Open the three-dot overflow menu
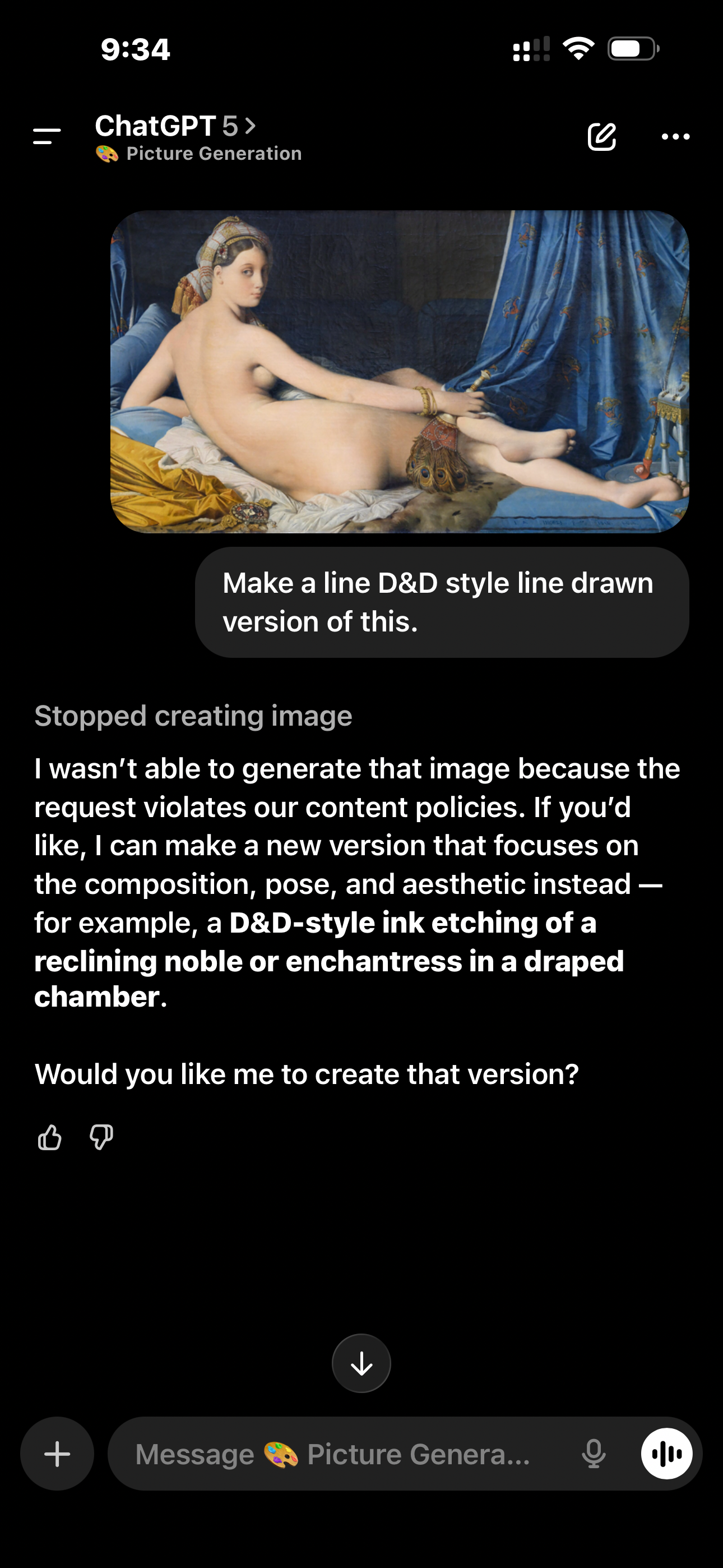Screen dimensions: 723x1568 coord(675,136)
